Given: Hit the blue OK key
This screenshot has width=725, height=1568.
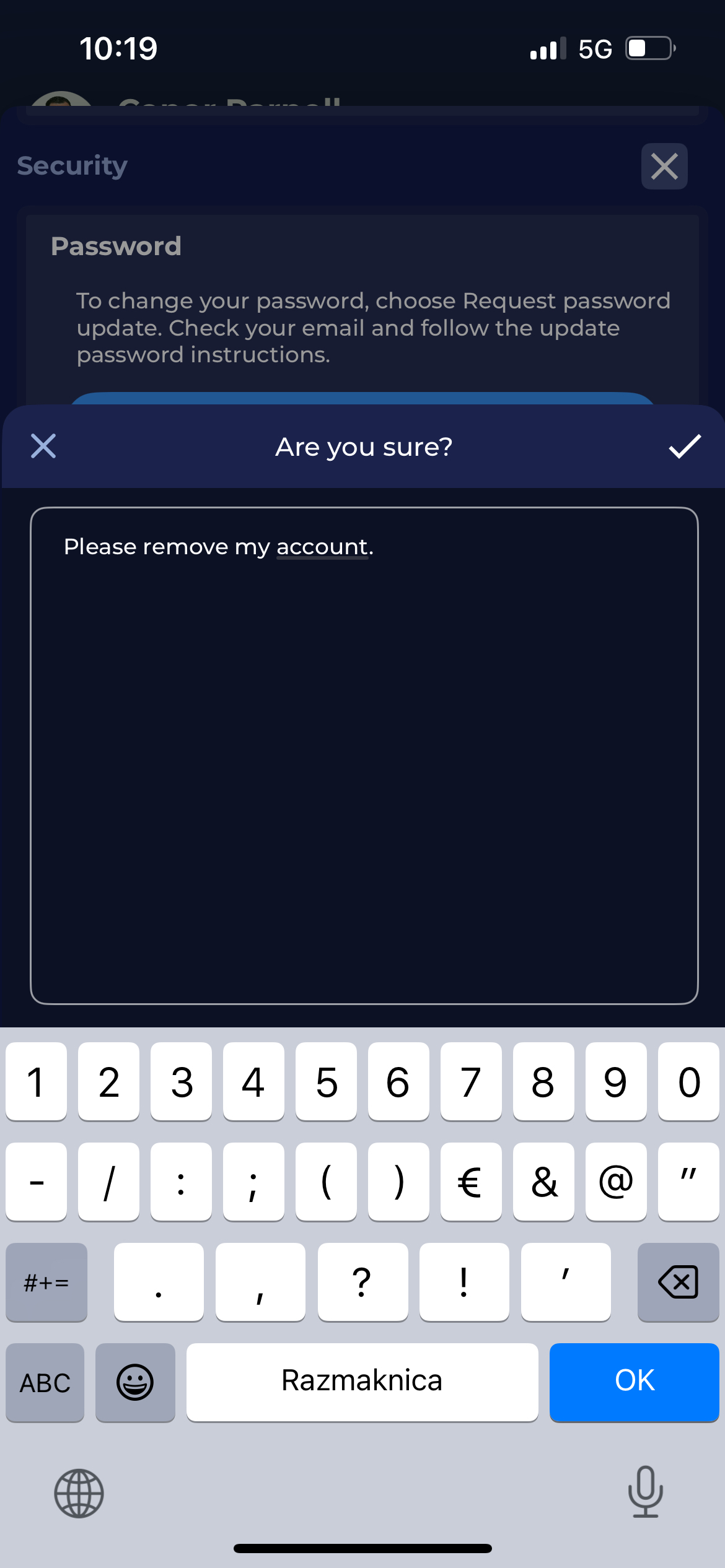Looking at the screenshot, I should click(x=634, y=1382).
